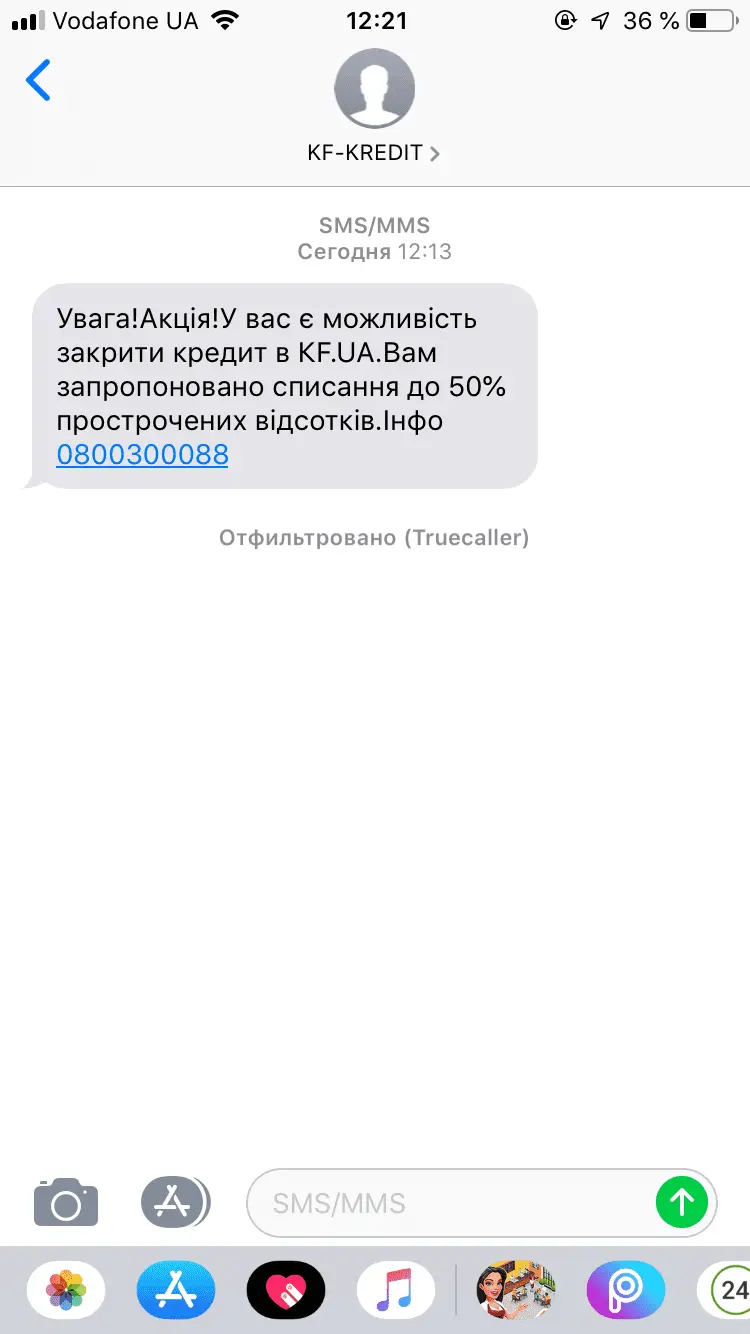
Task: Go back to the messages list
Action: tap(38, 81)
